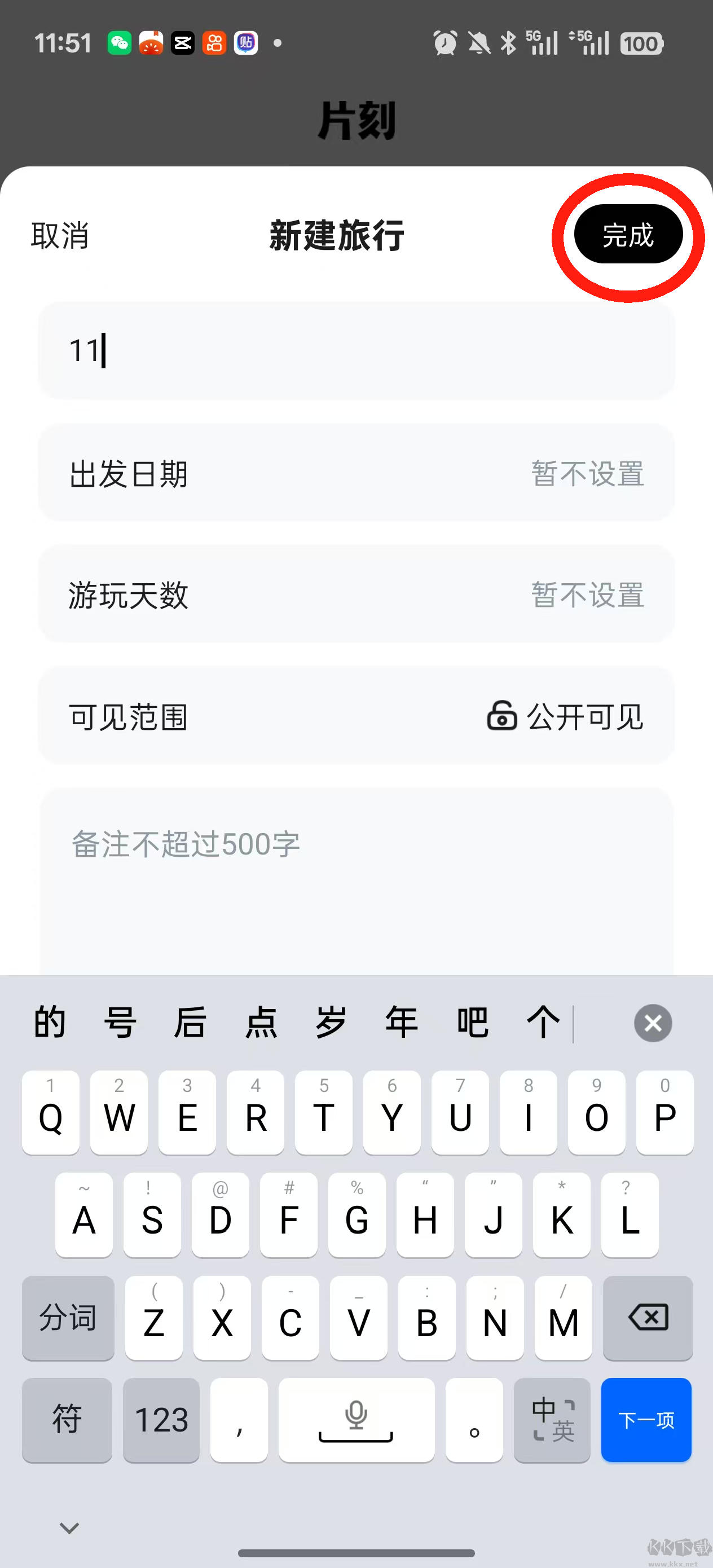Cancel the new trip with 取消
Image resolution: width=713 pixels, height=1568 pixels.
coord(60,235)
